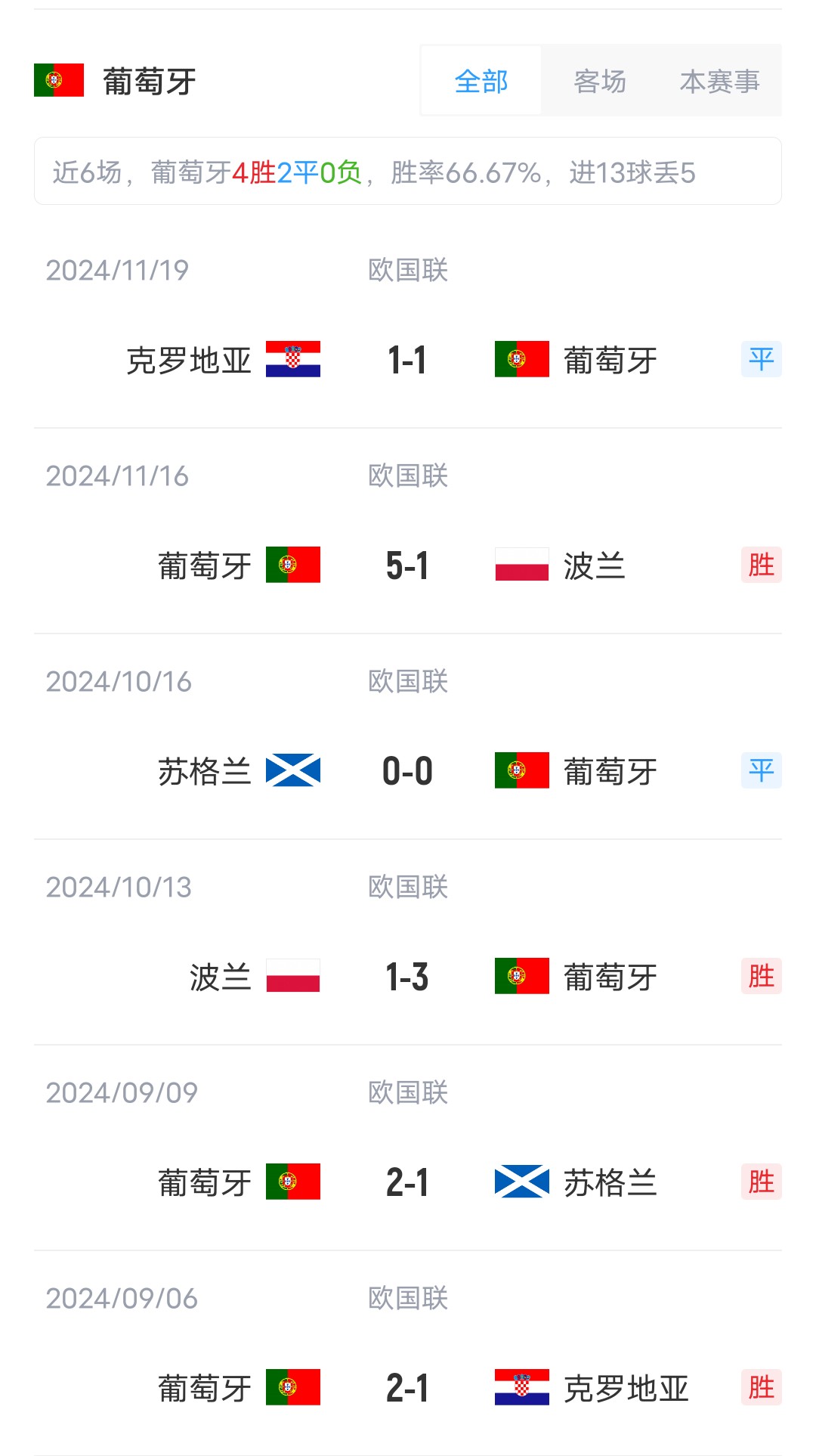Select the 客场 filter tab

[600, 81]
